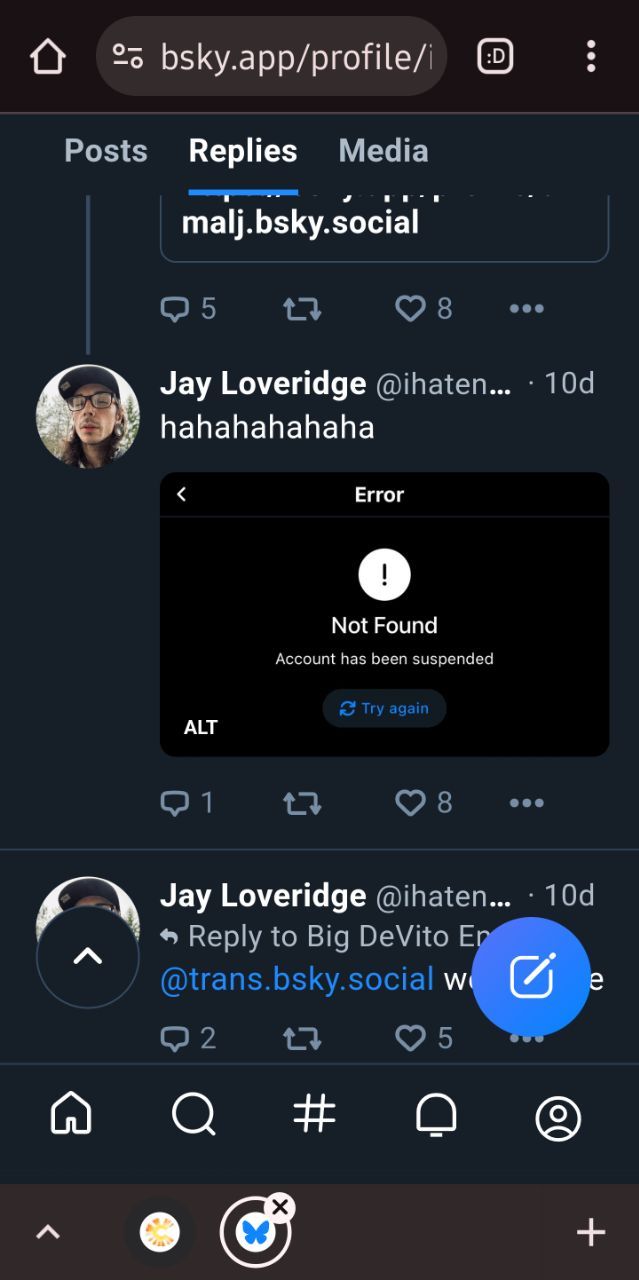Image resolution: width=639 pixels, height=1280 pixels.
Task: Open the @trans.bsky.social mention link
Action: point(297,979)
